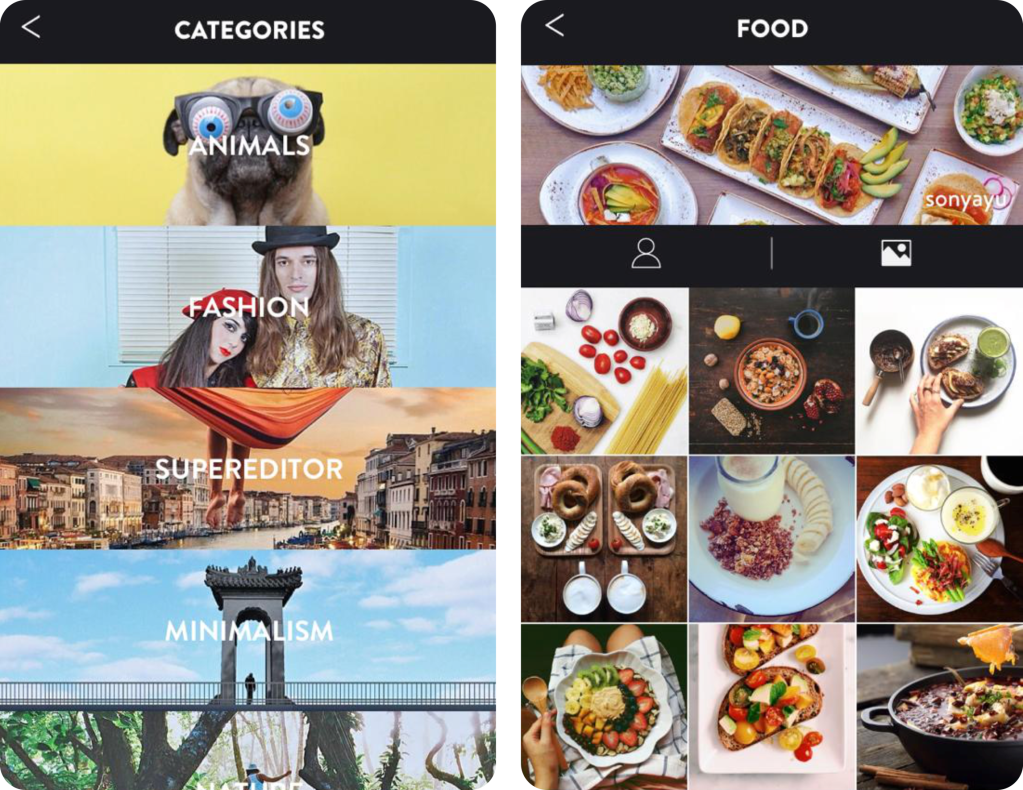The height and width of the screenshot is (790, 1023).
Task: Go back from the Categories screen
Action: click(31, 27)
